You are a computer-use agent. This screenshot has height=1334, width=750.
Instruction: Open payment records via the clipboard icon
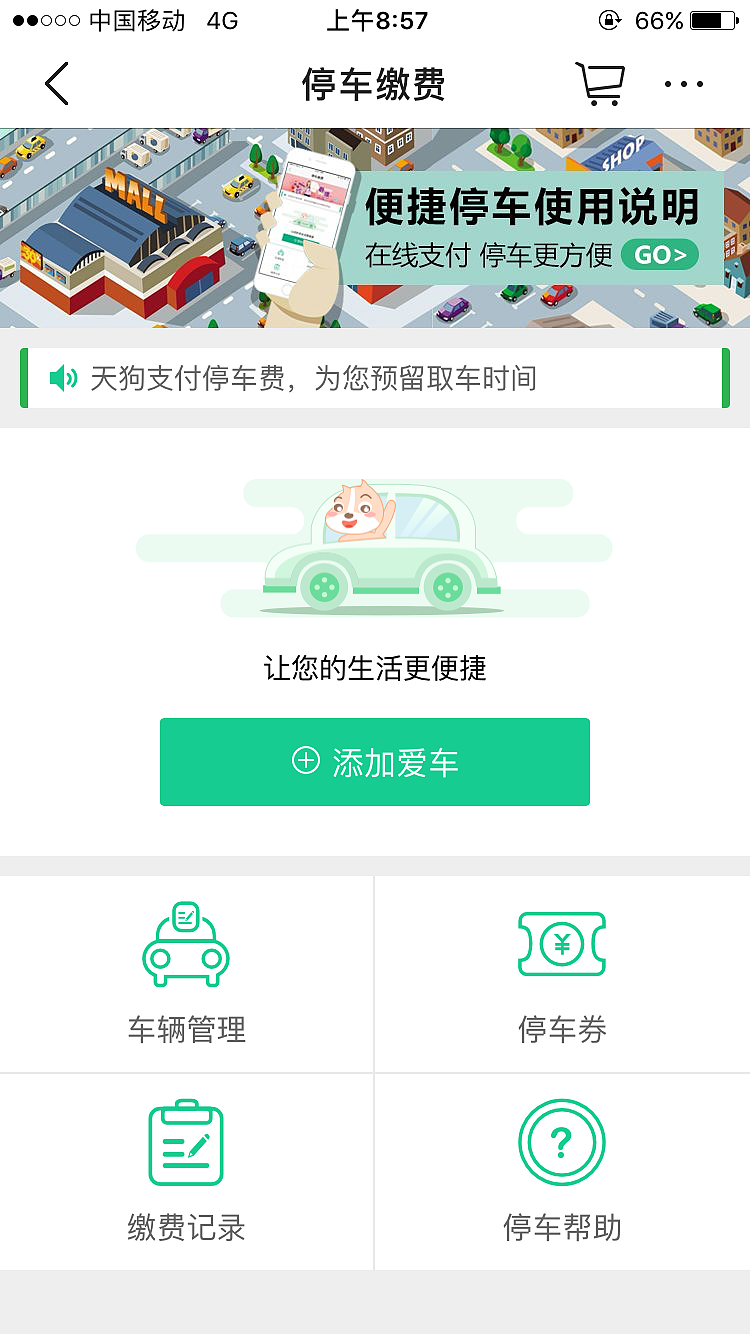tap(186, 1140)
